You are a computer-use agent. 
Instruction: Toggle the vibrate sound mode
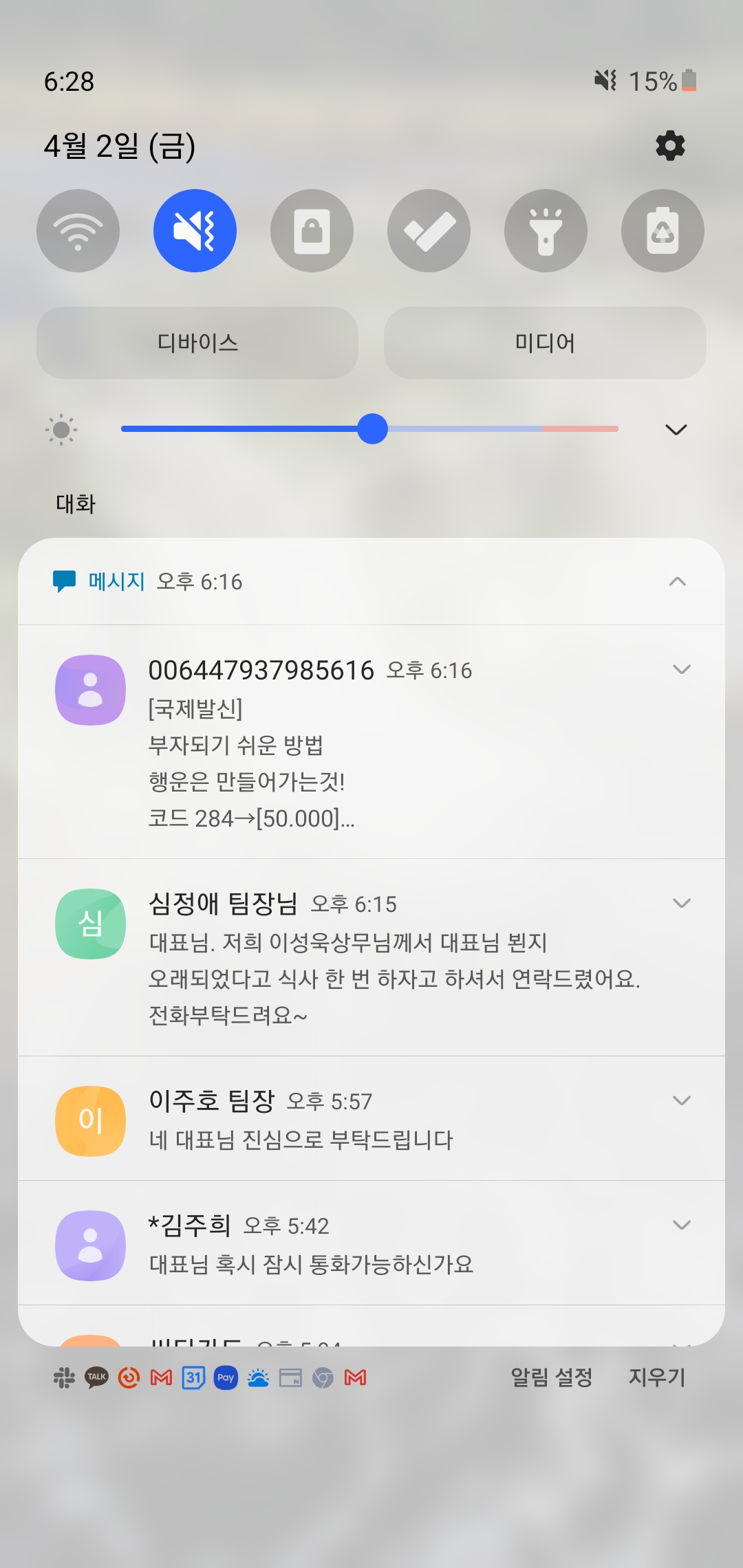195,230
